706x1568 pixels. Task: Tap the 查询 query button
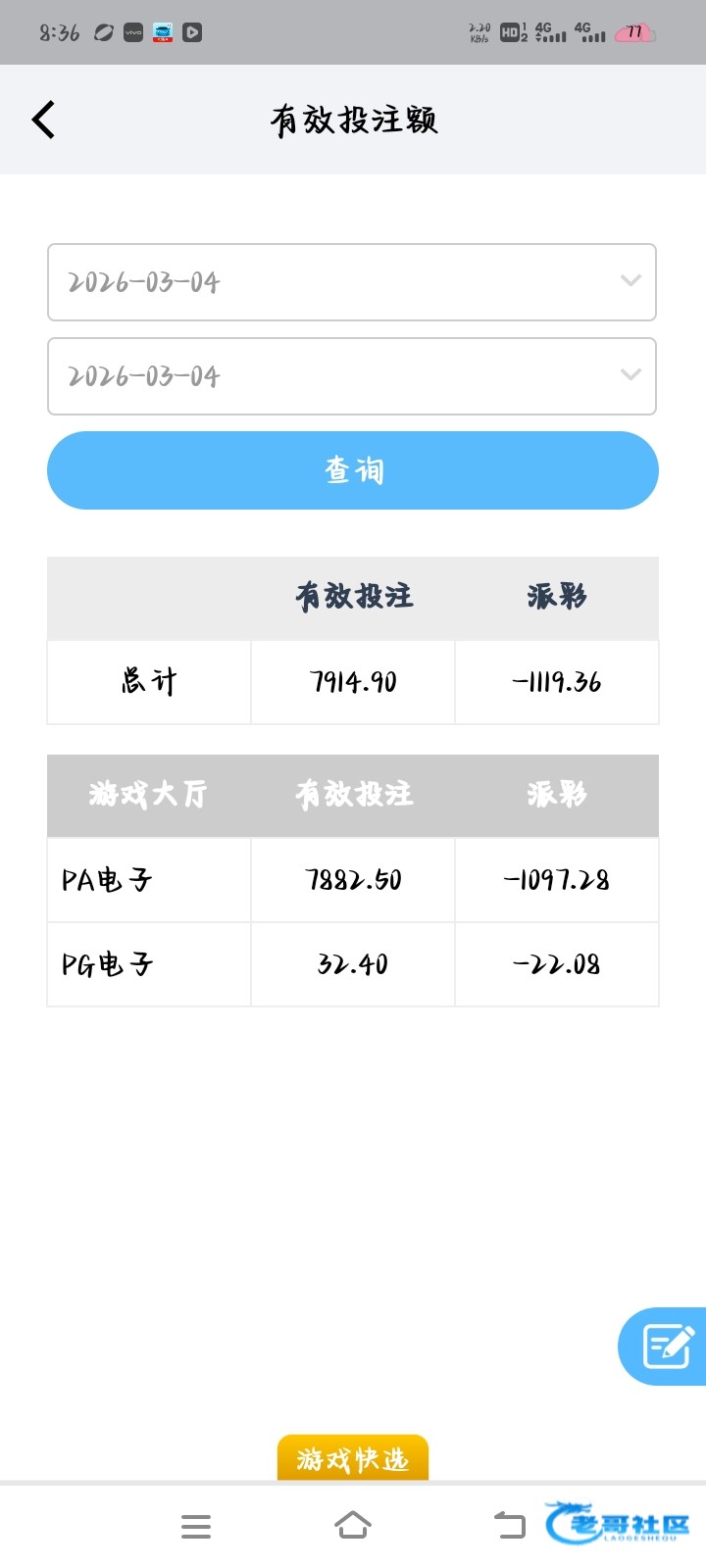(353, 470)
